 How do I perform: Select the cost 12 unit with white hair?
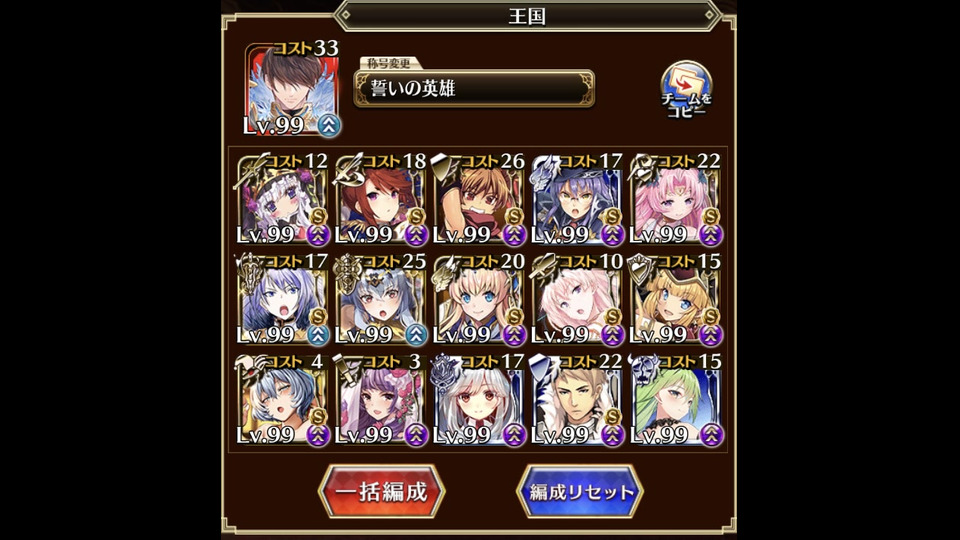tap(283, 200)
